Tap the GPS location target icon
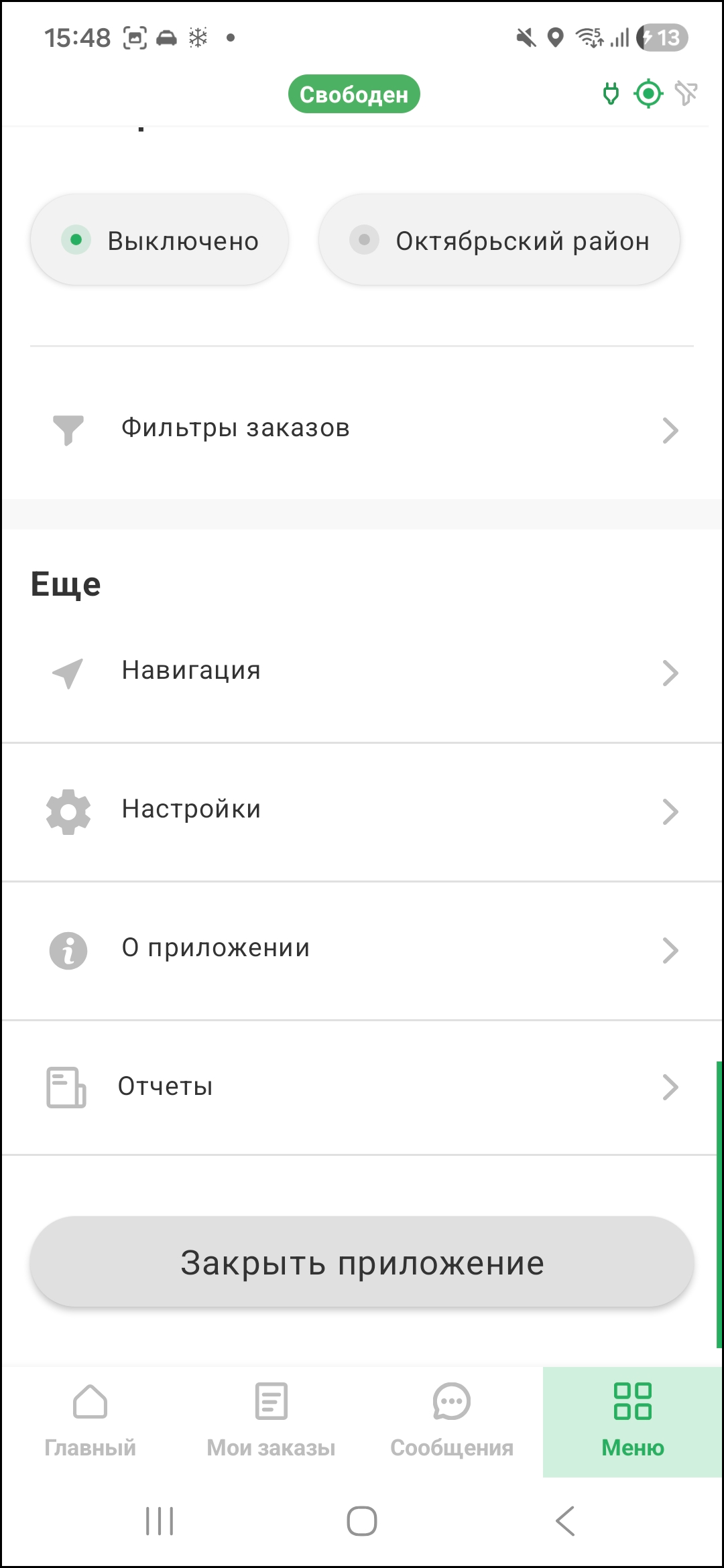 click(x=648, y=94)
